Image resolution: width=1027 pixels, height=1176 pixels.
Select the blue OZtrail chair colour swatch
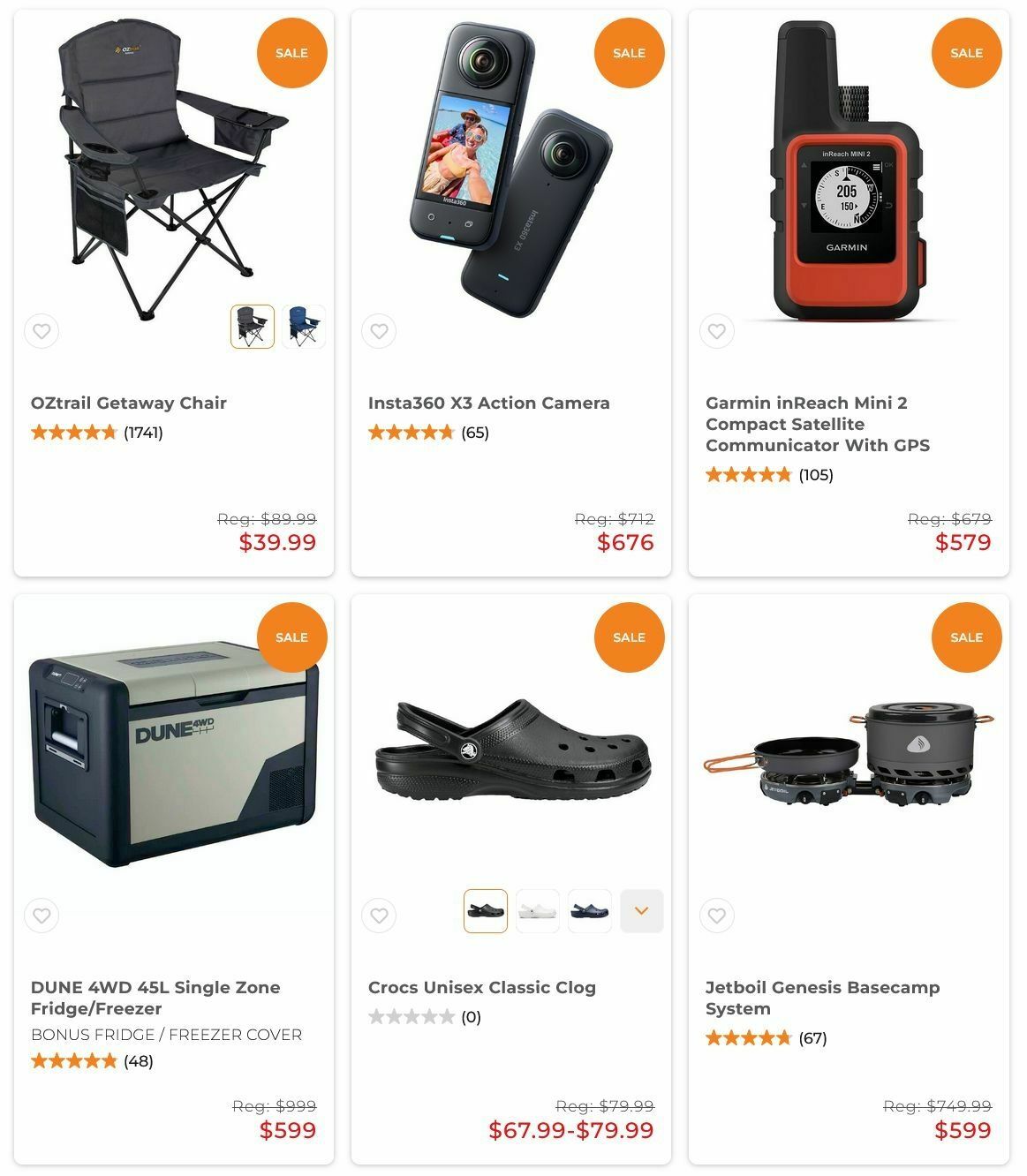click(304, 327)
